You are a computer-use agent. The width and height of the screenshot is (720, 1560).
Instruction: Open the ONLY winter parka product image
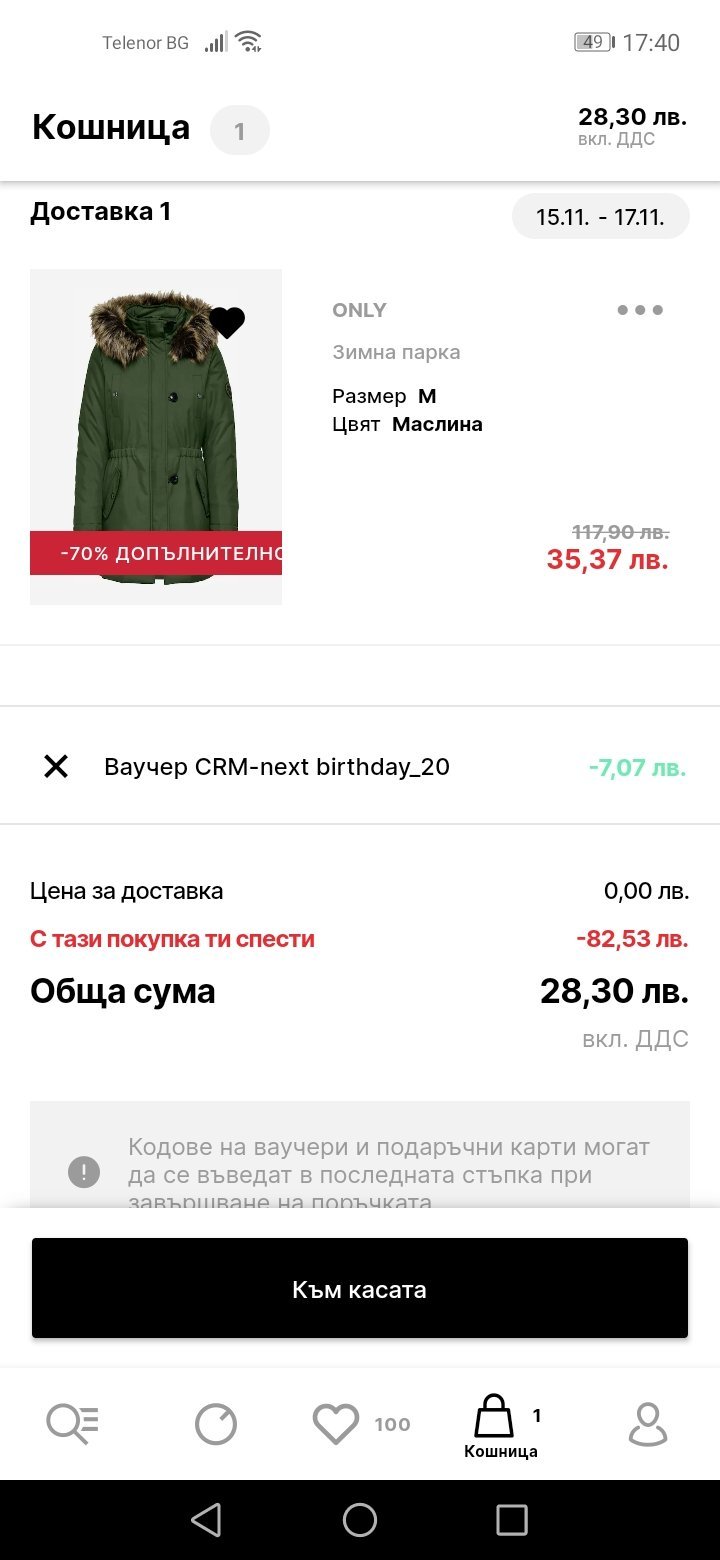(x=156, y=437)
